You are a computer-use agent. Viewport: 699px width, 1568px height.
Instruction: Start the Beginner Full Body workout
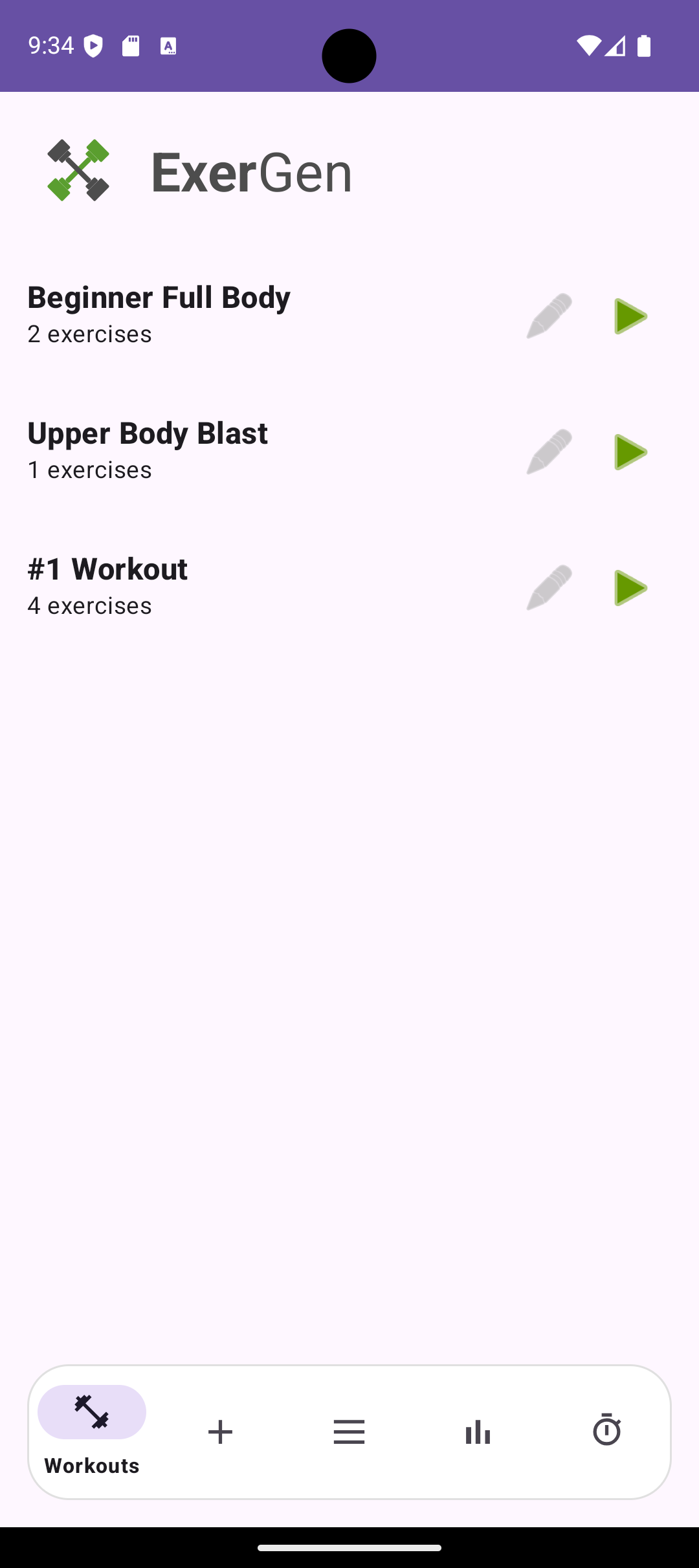(x=631, y=315)
